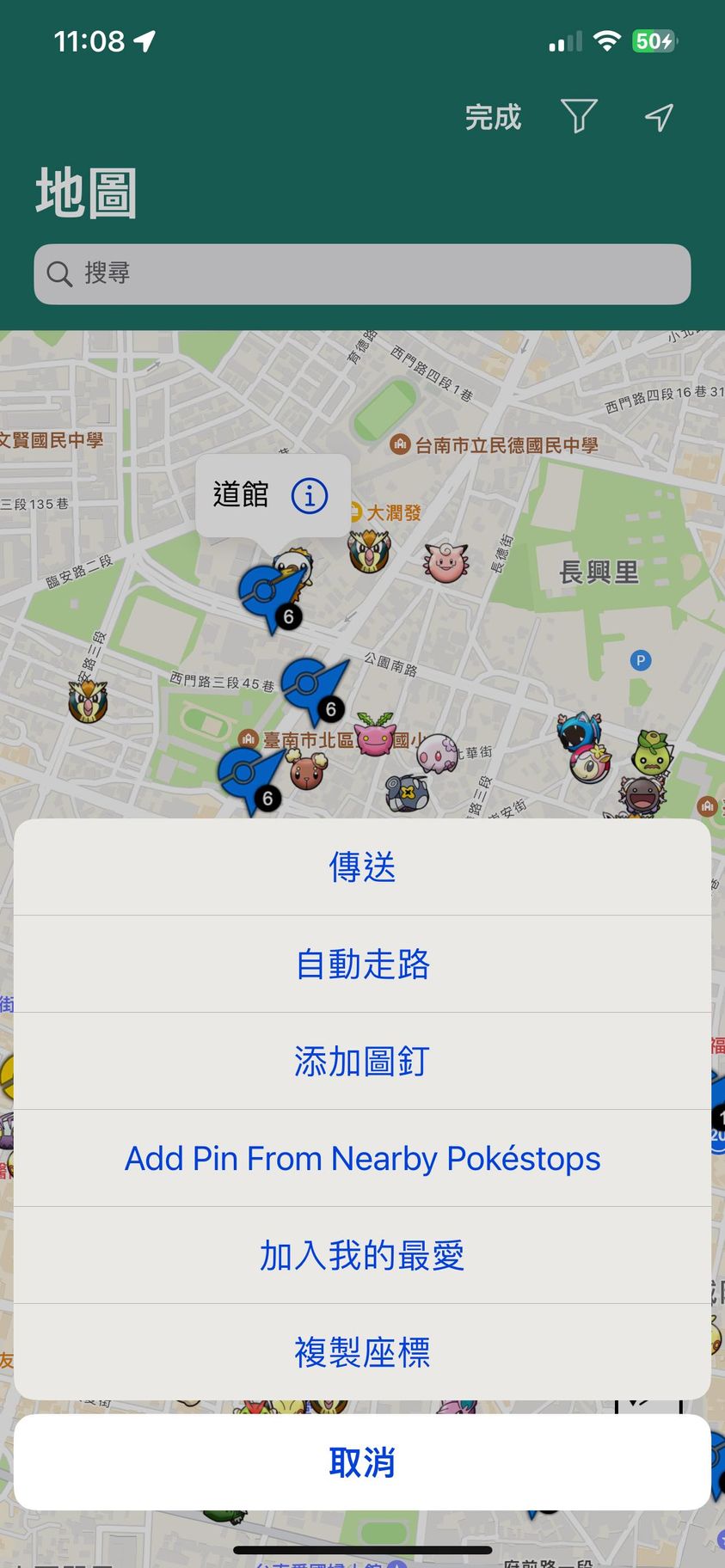The width and height of the screenshot is (725, 1568).
Task: Dismiss the sheet with 取消
Action: pyautogui.click(x=362, y=1462)
